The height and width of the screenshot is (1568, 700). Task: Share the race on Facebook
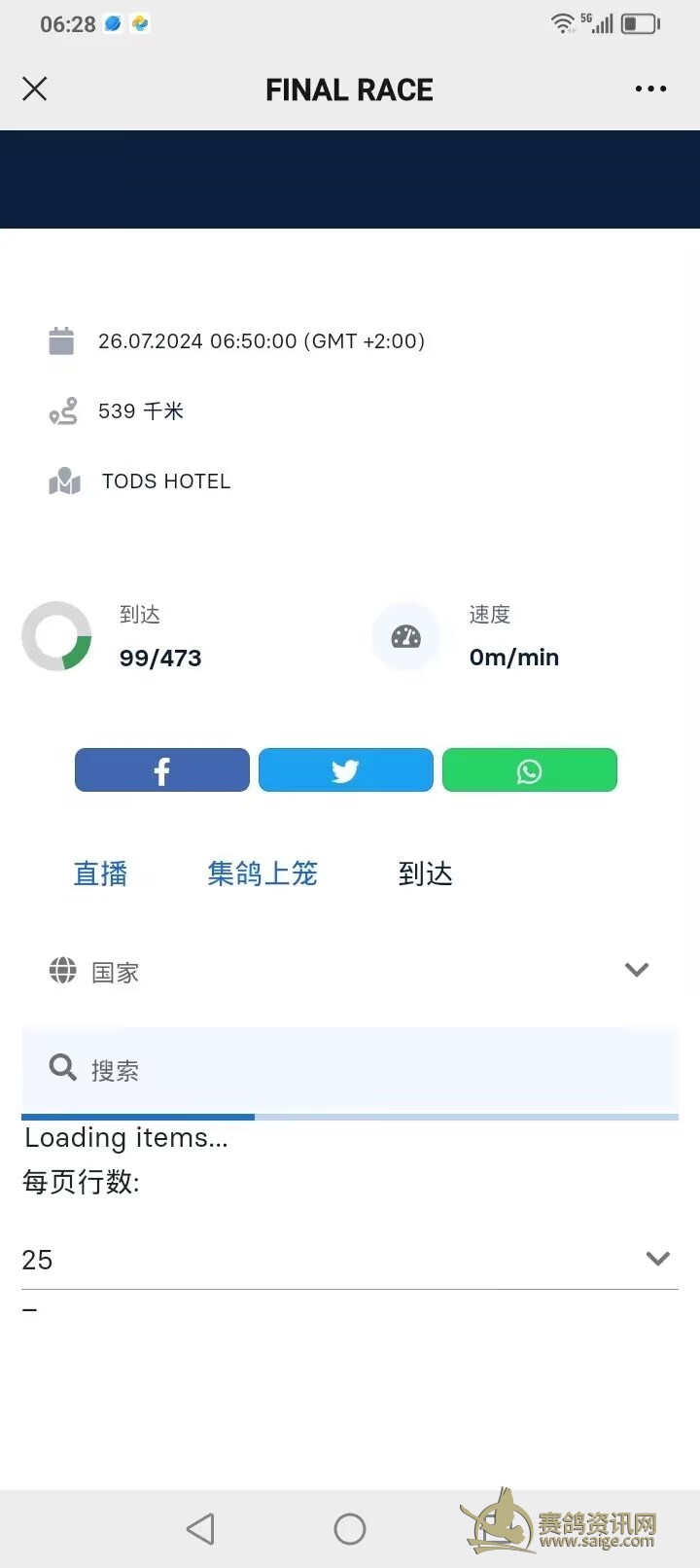tap(162, 770)
